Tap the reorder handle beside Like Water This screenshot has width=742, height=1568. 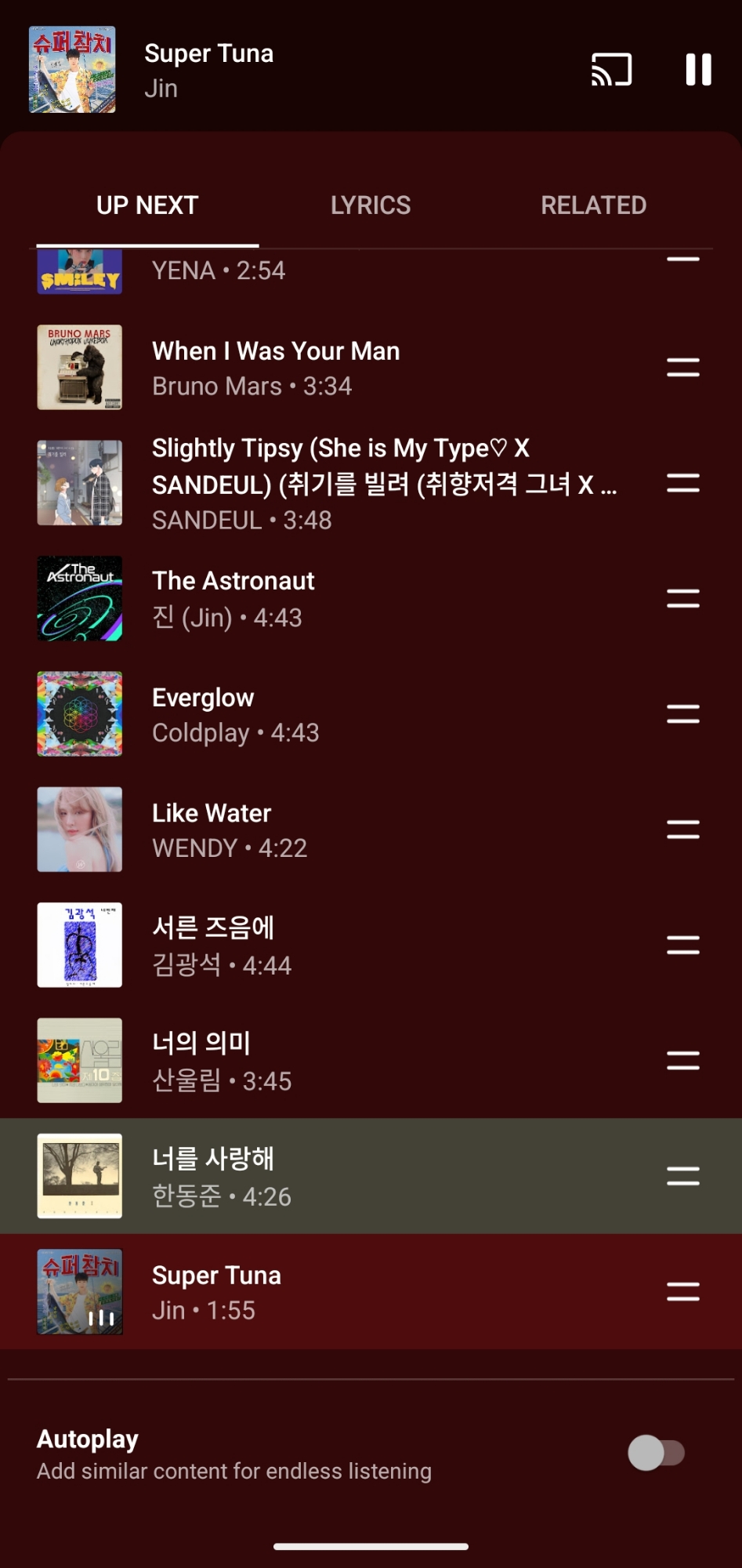(x=682, y=829)
